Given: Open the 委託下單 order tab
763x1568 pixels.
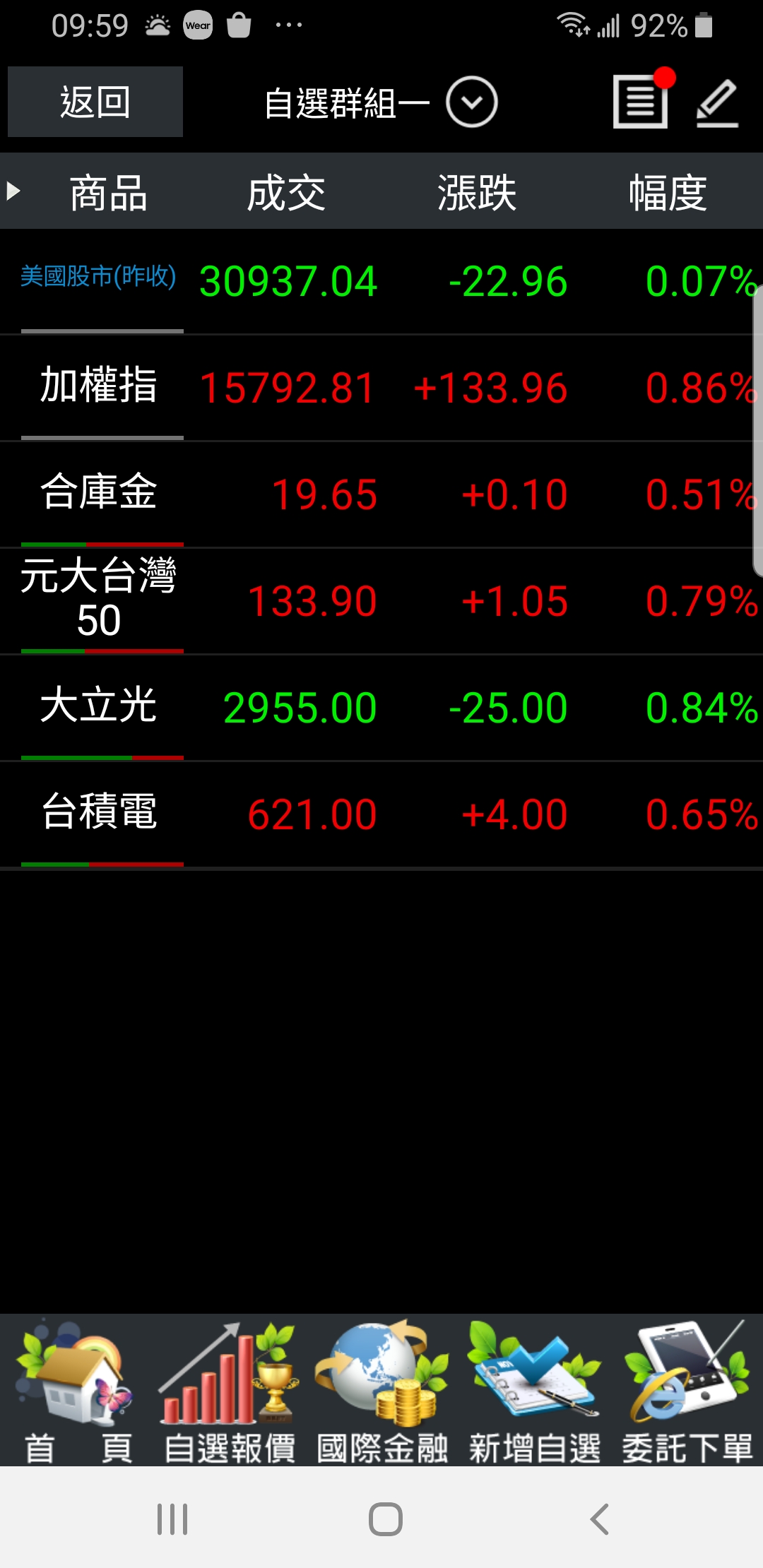Looking at the screenshot, I should tap(687, 1389).
